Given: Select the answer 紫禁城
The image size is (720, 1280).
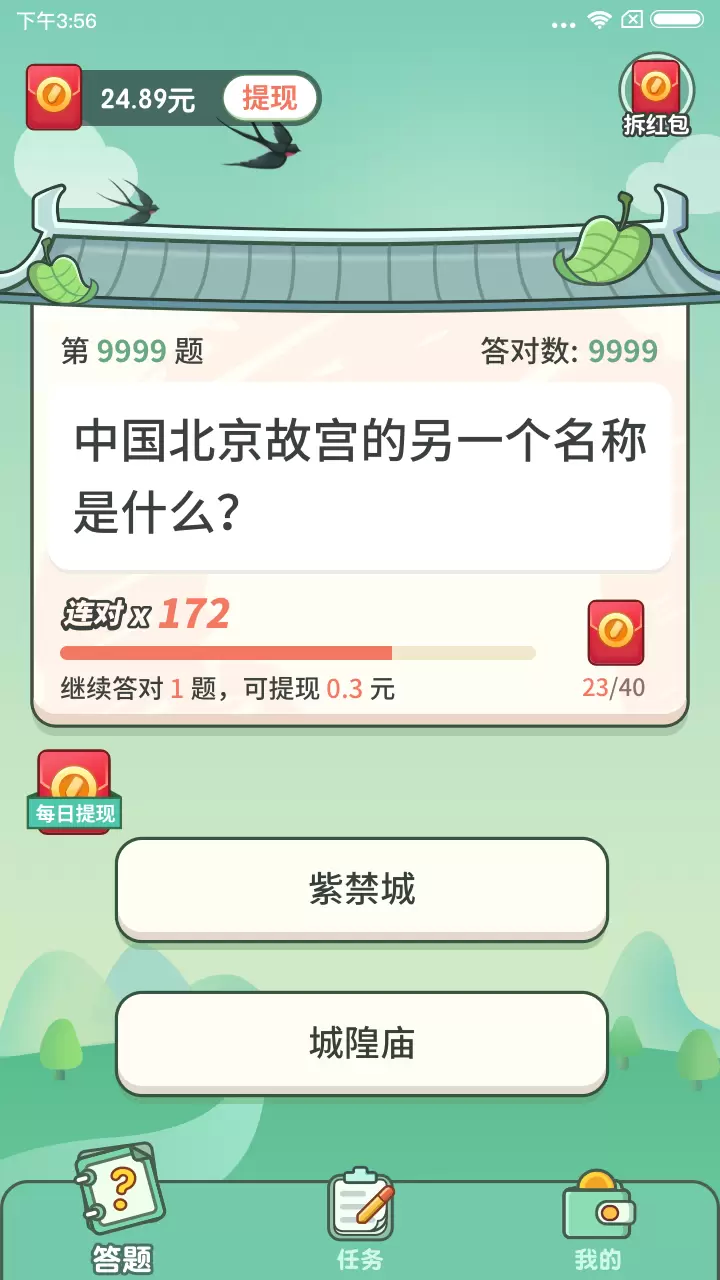Looking at the screenshot, I should [361, 889].
